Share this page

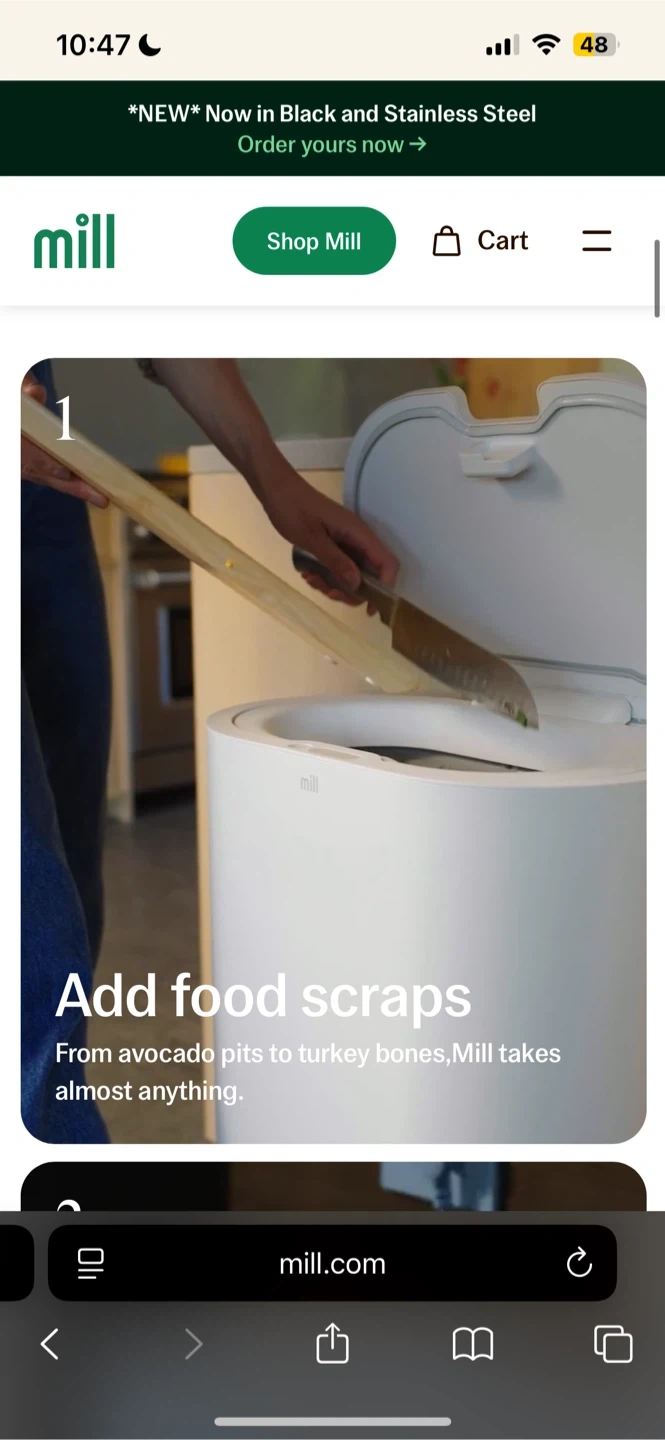[332, 1345]
